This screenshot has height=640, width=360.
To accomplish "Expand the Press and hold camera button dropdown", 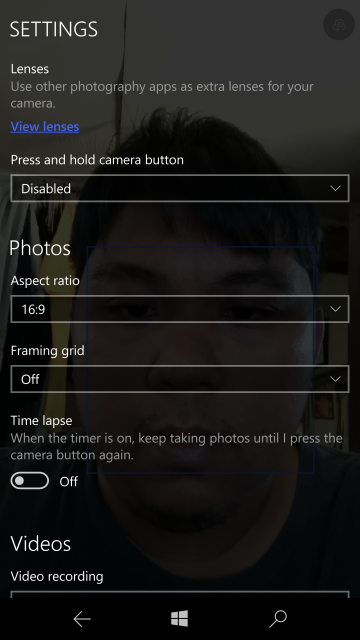I will [180, 188].
